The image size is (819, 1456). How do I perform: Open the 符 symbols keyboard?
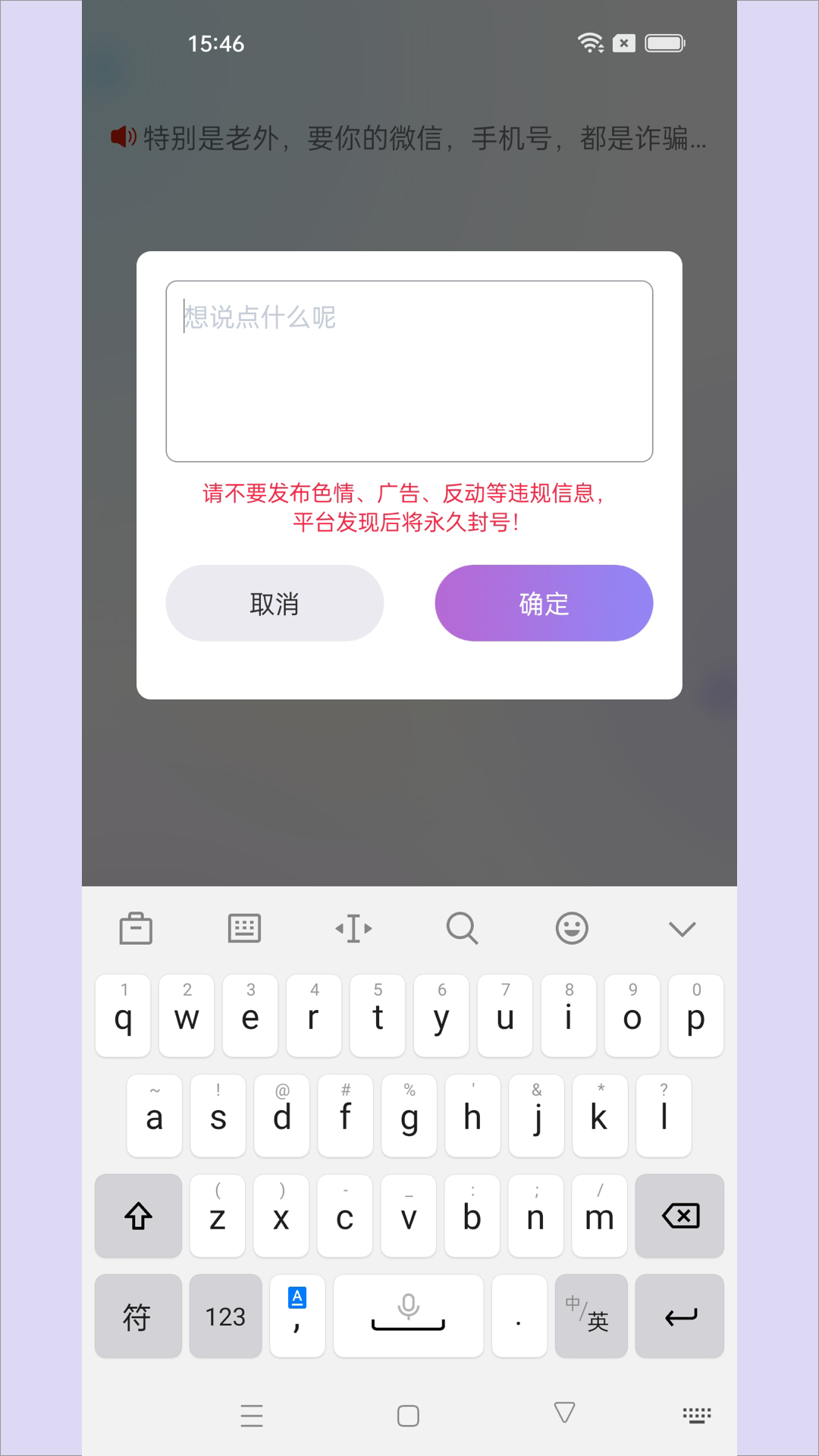coord(137,1316)
